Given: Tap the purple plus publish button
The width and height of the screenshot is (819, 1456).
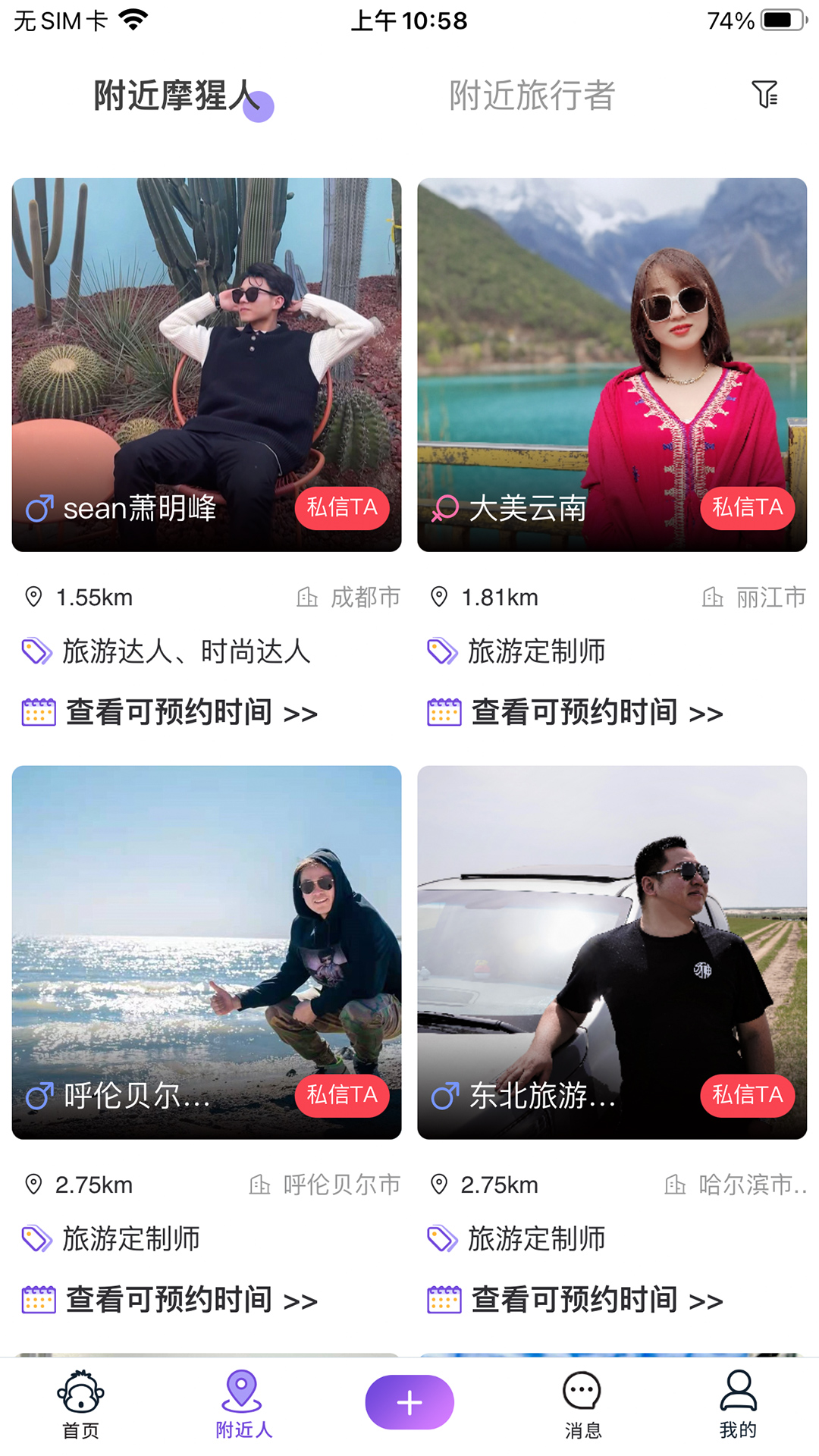Looking at the screenshot, I should tap(409, 1401).
